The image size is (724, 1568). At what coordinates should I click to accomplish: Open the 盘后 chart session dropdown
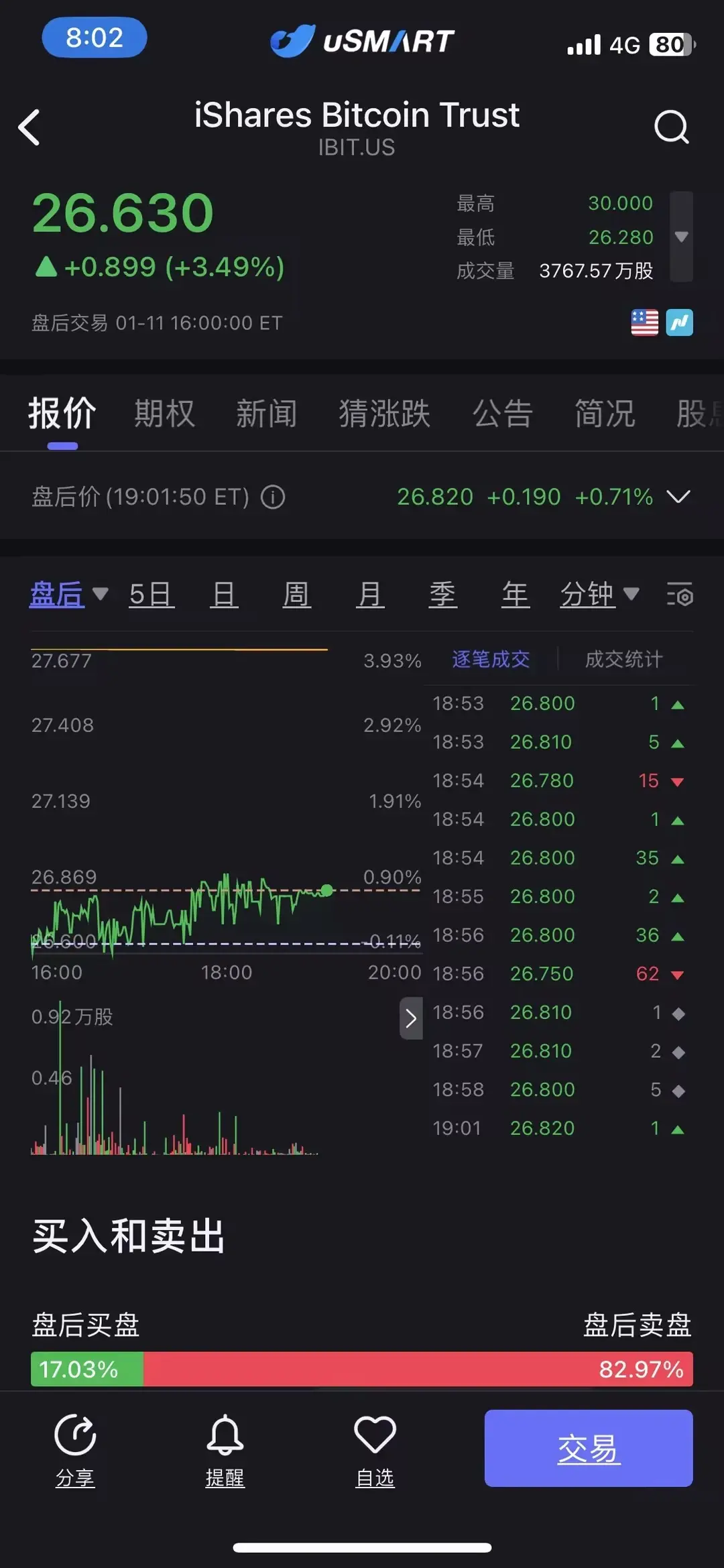[68, 595]
